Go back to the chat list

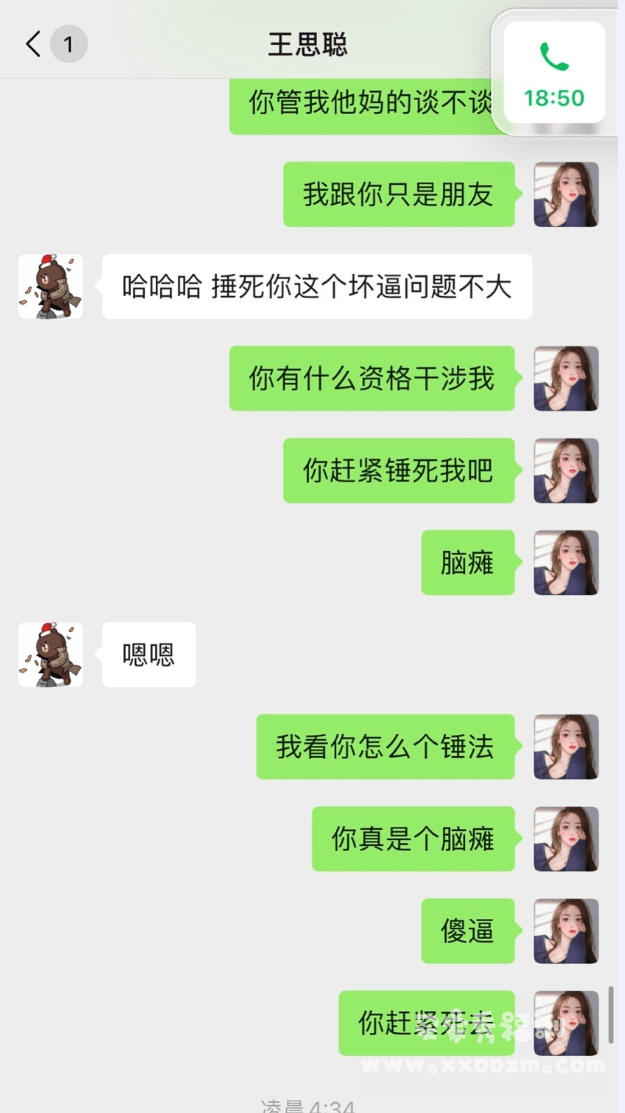tap(35, 44)
